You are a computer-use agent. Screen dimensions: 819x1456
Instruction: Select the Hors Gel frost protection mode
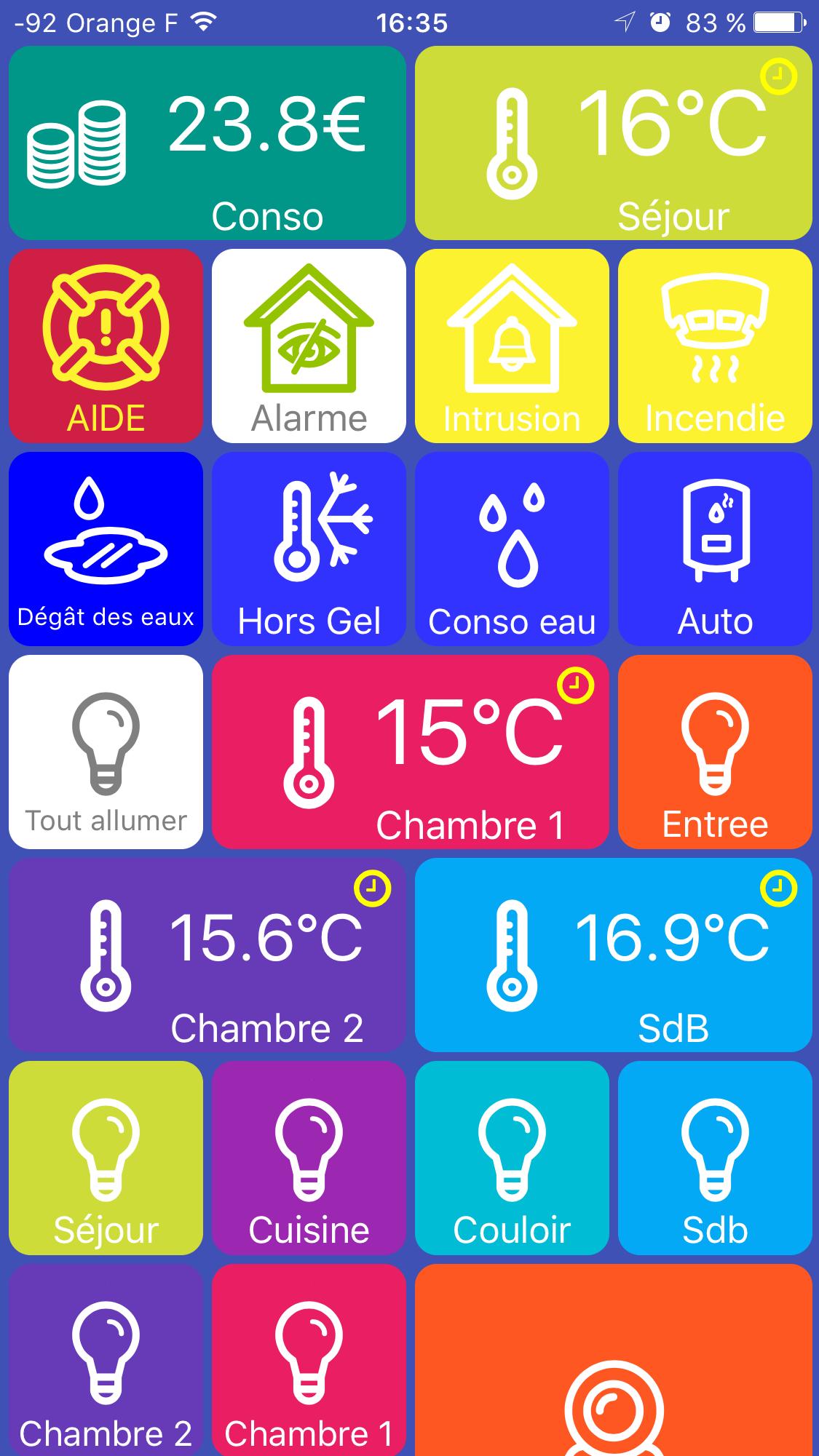[x=308, y=550]
